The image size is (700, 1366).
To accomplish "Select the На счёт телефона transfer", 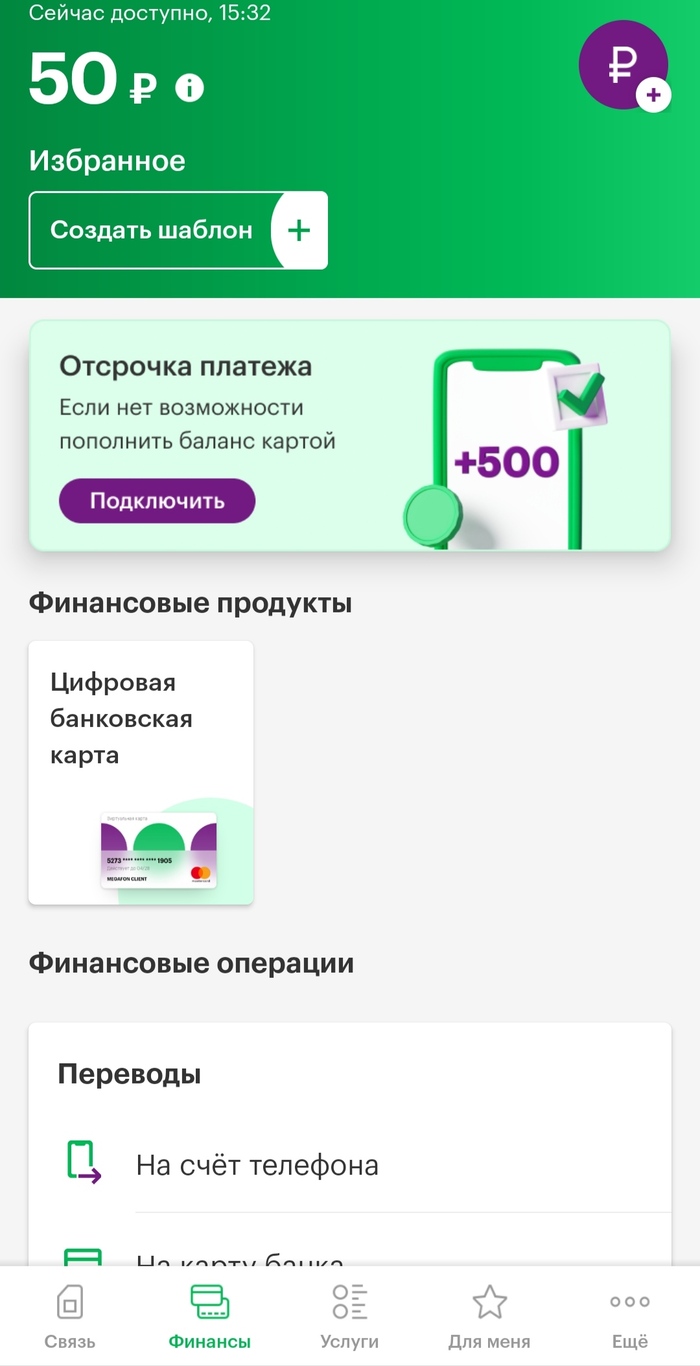I will point(257,1165).
